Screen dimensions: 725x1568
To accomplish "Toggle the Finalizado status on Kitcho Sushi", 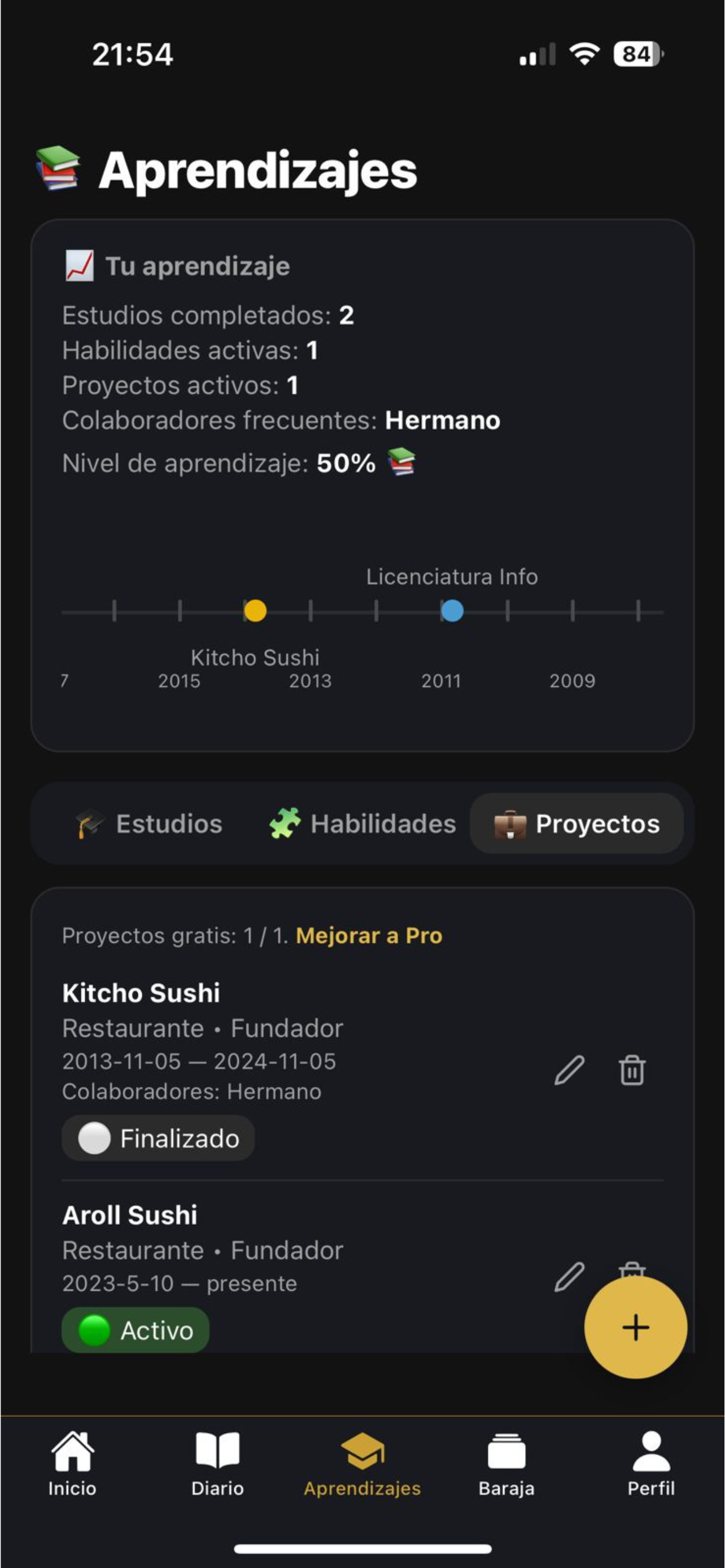I will [x=158, y=1138].
